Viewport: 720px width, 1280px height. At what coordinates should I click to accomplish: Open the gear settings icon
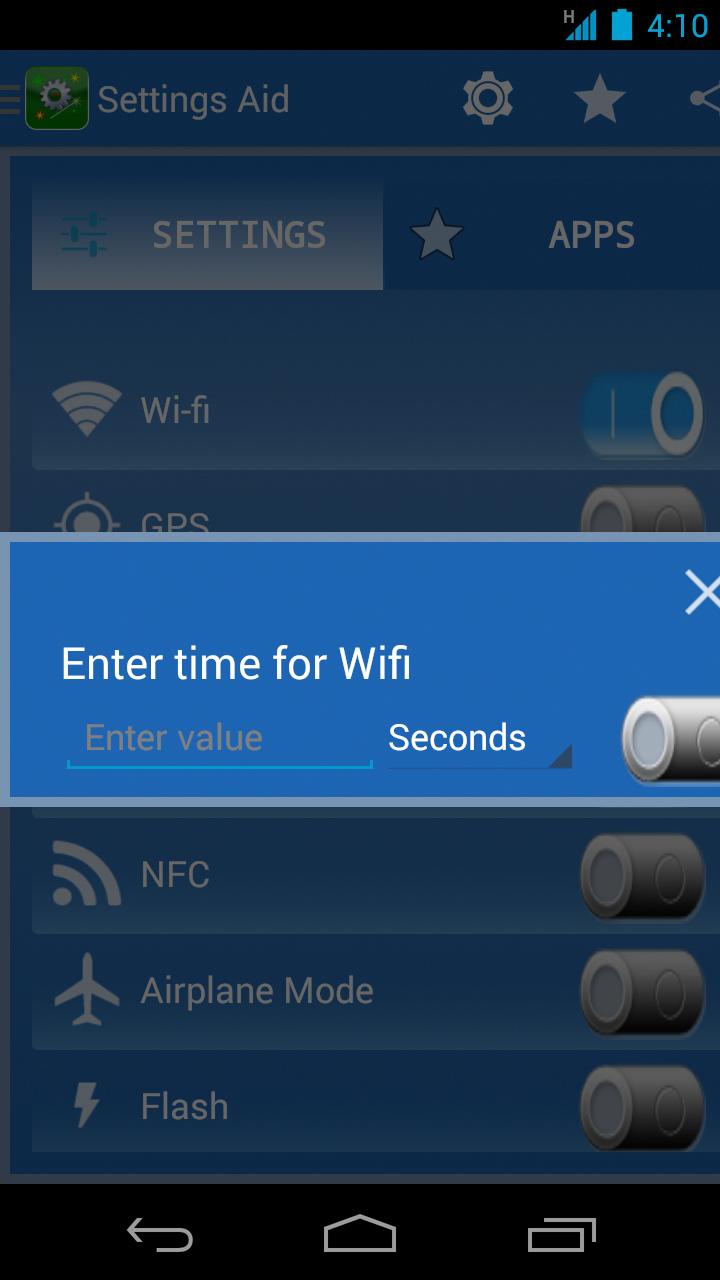[x=488, y=99]
